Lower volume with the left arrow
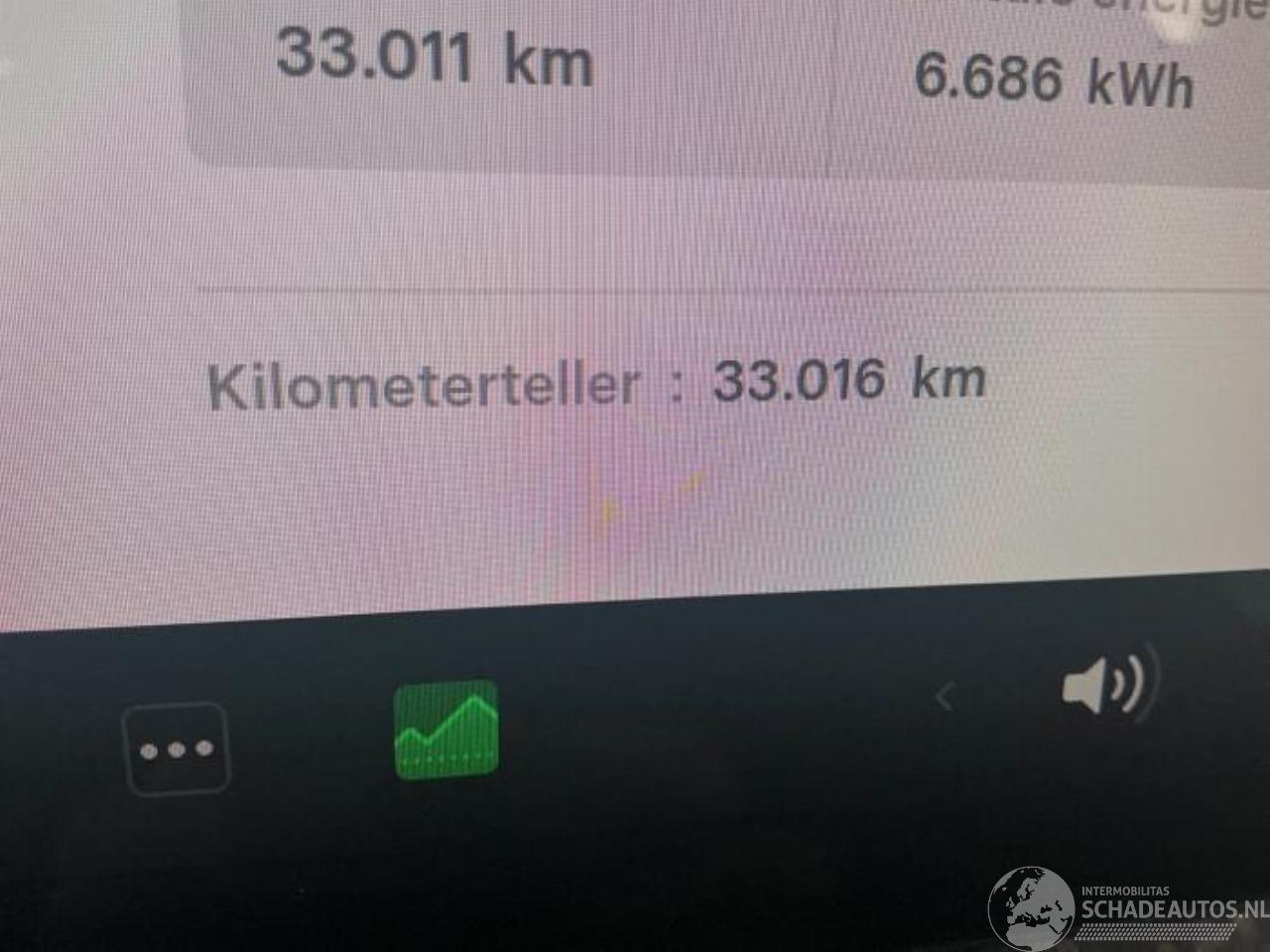Image resolution: width=1270 pixels, height=952 pixels. 944,698
